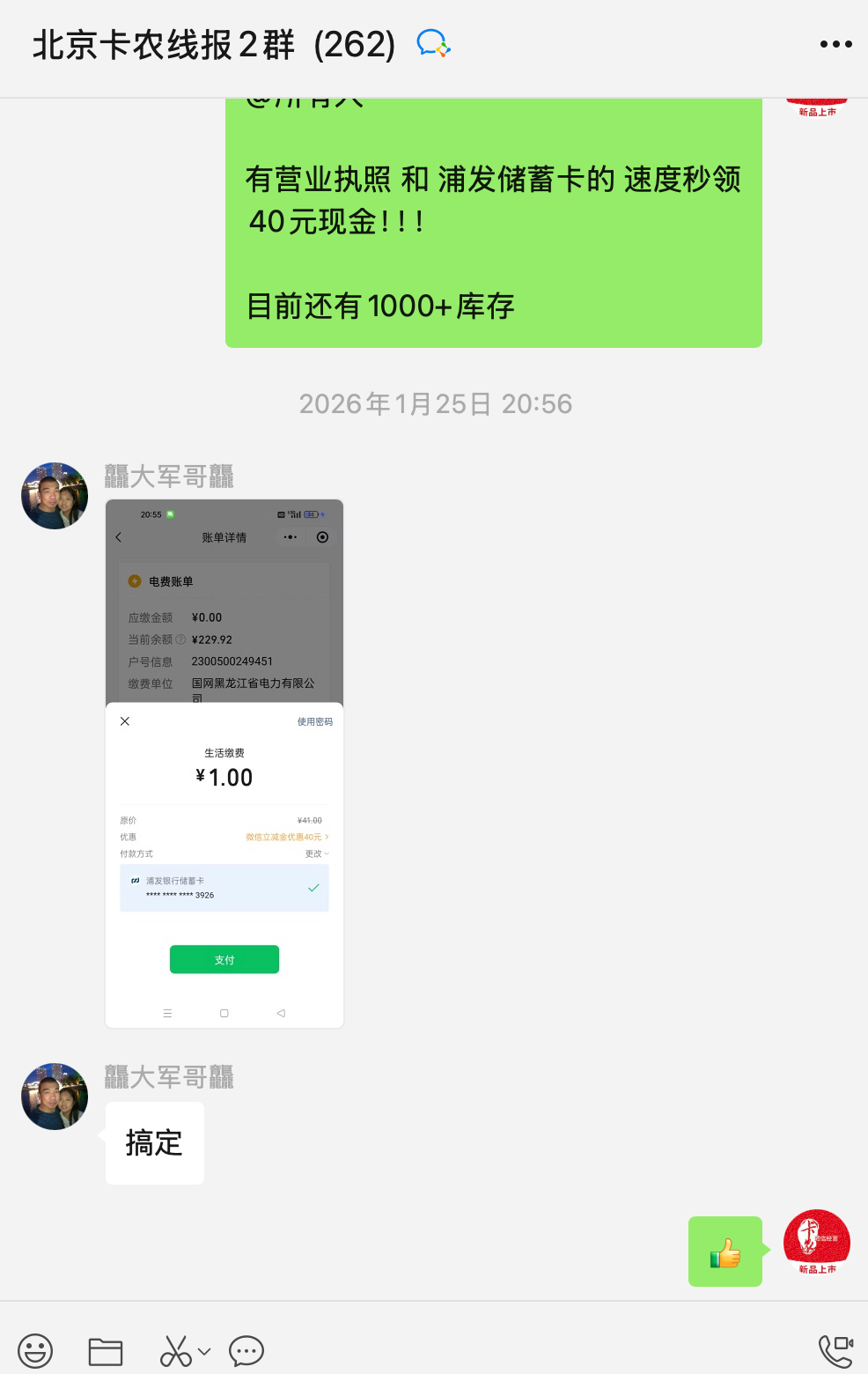
Task: Start a voice or video call
Action: point(835,1350)
